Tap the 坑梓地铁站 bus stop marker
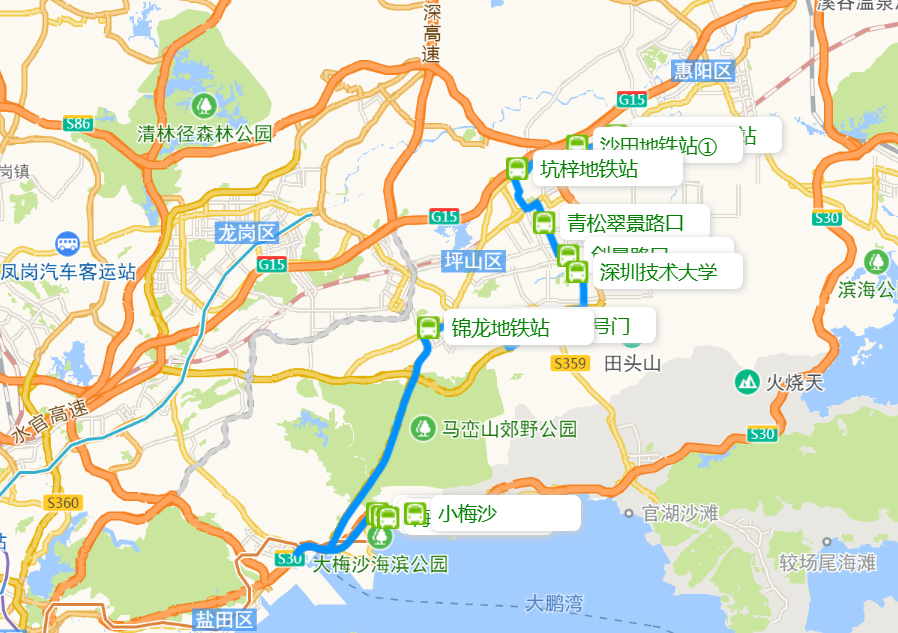898x633 pixels. pos(517,169)
